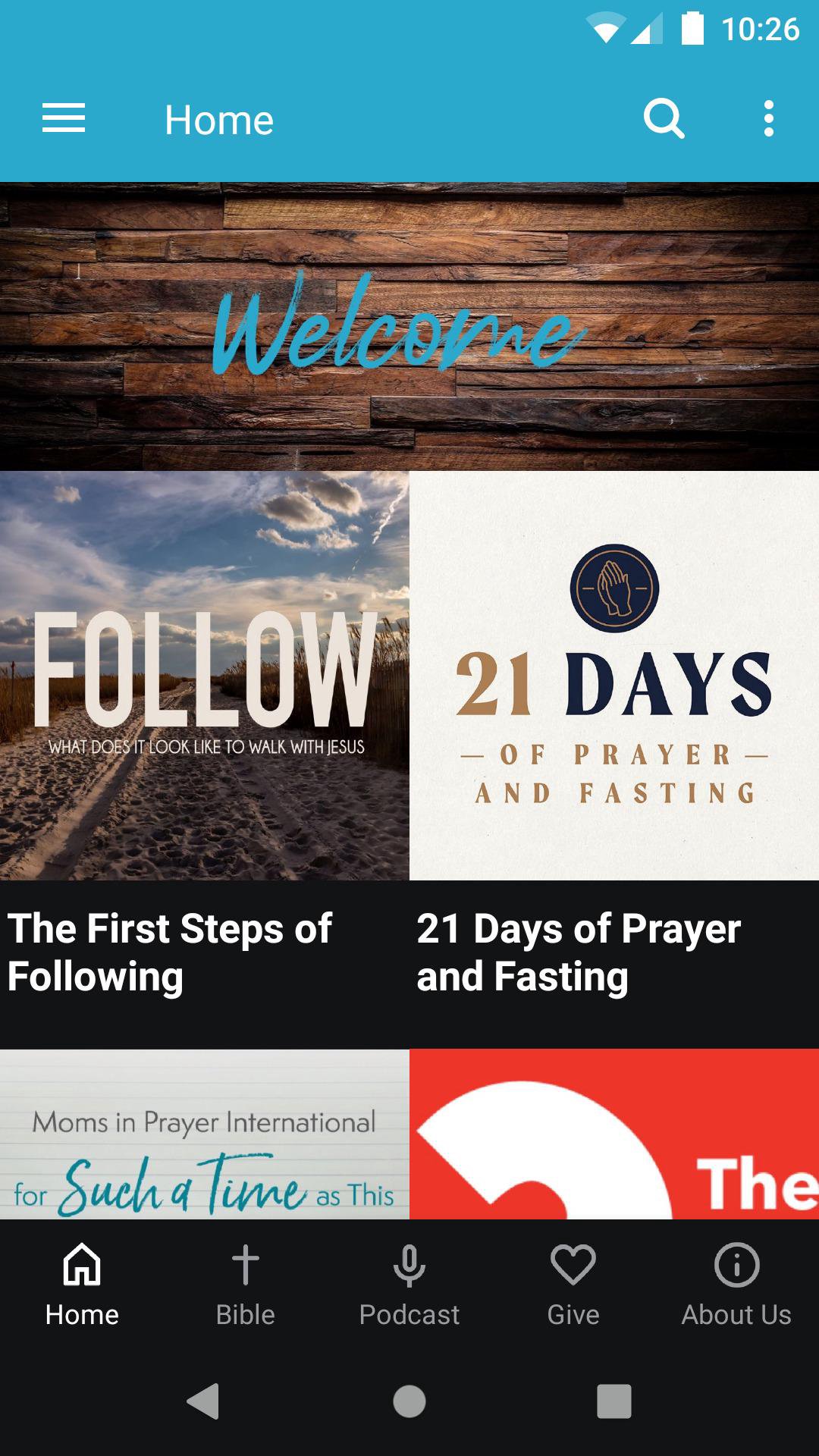Open the navigation drawer menu
819x1456 pixels.
[64, 119]
